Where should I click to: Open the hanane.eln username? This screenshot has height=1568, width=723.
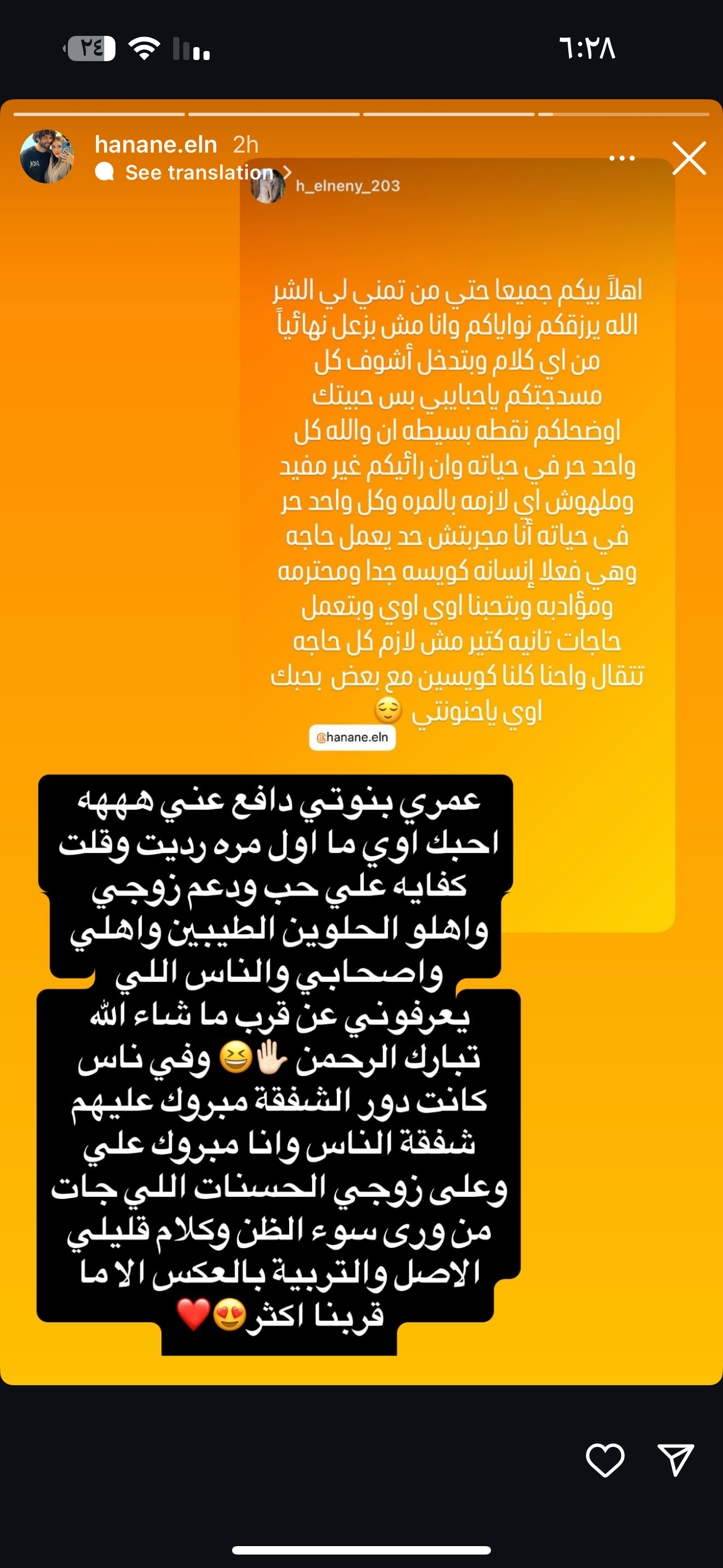click(156, 144)
